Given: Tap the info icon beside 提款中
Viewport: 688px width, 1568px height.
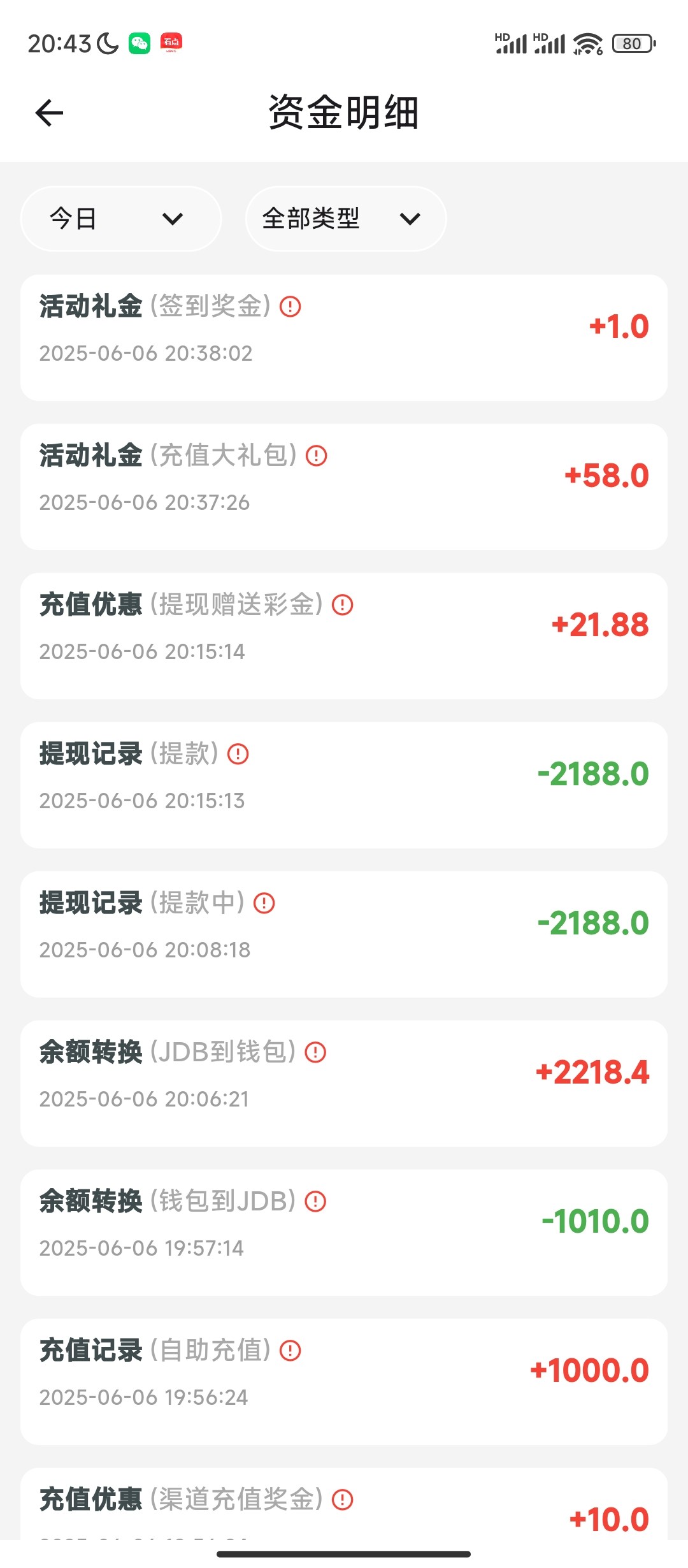Looking at the screenshot, I should [264, 903].
